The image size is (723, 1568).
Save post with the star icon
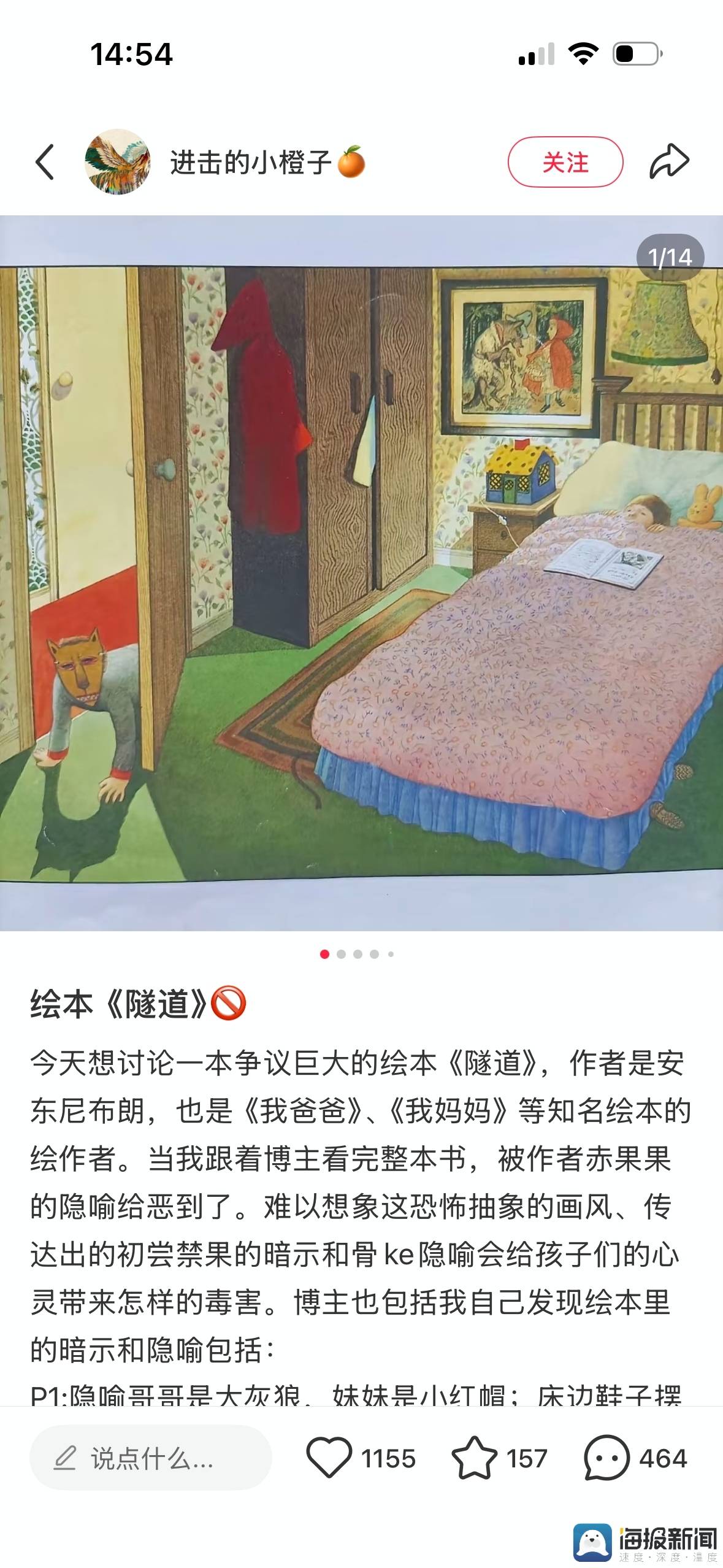pos(474,1458)
